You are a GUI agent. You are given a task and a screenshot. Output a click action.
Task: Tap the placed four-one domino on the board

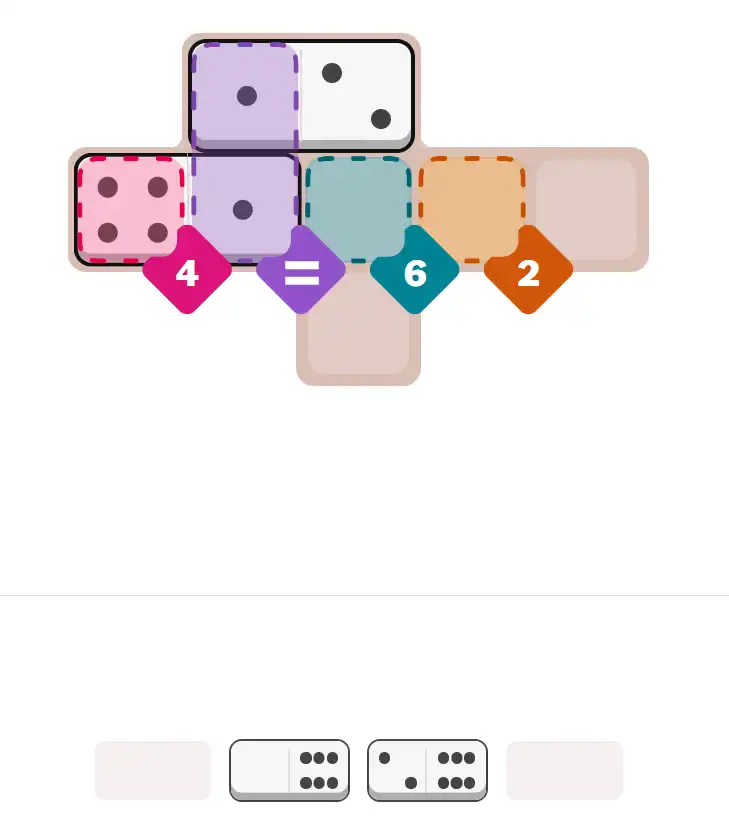pyautogui.click(x=187, y=209)
